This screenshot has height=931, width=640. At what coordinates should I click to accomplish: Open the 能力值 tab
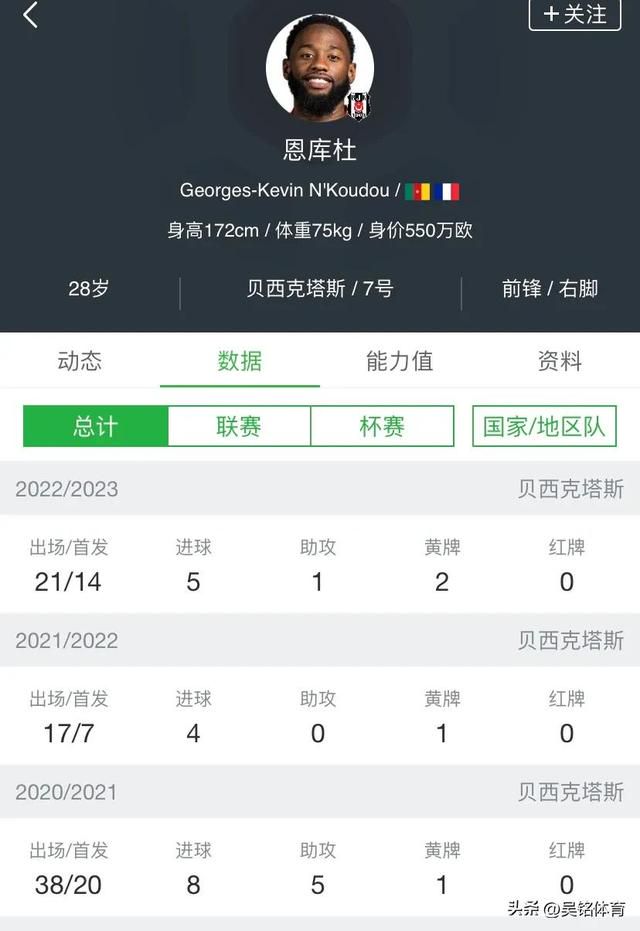click(400, 361)
